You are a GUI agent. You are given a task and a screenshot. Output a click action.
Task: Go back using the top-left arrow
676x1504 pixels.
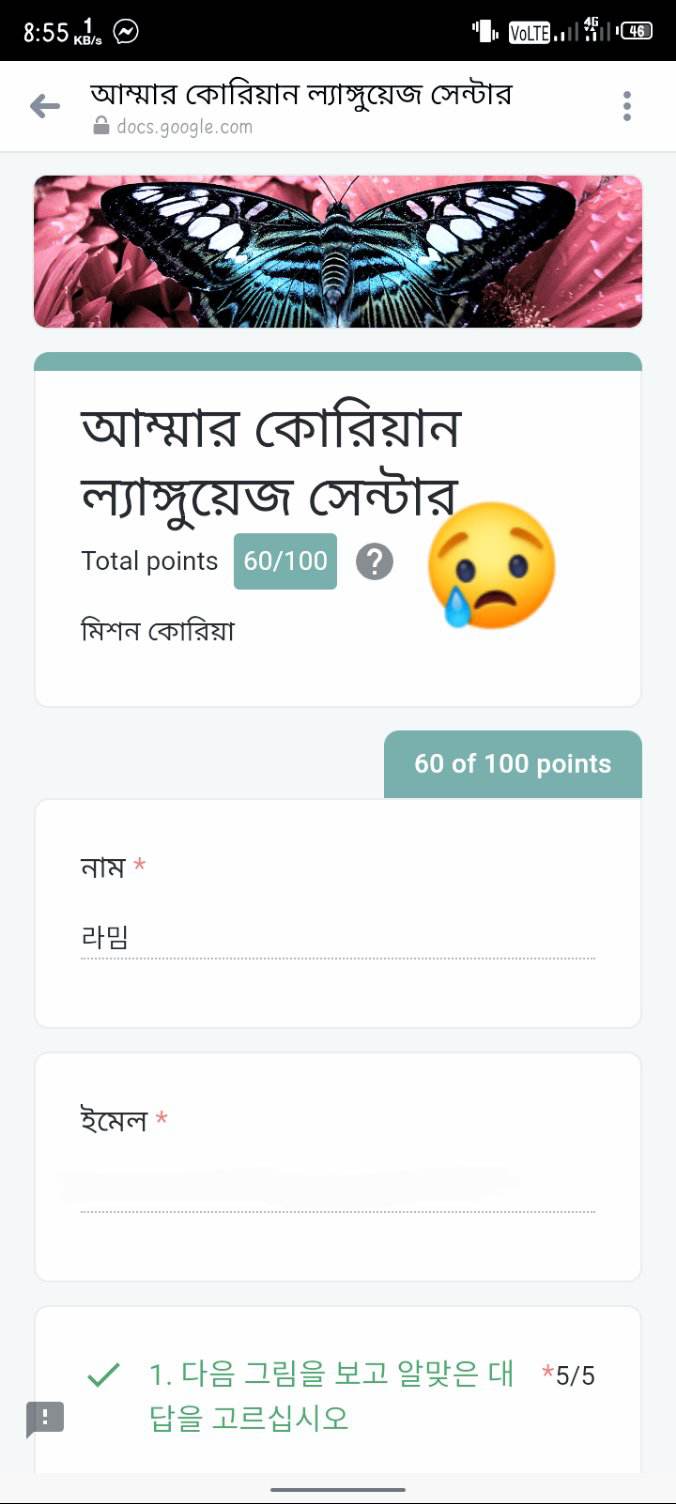pyautogui.click(x=45, y=106)
